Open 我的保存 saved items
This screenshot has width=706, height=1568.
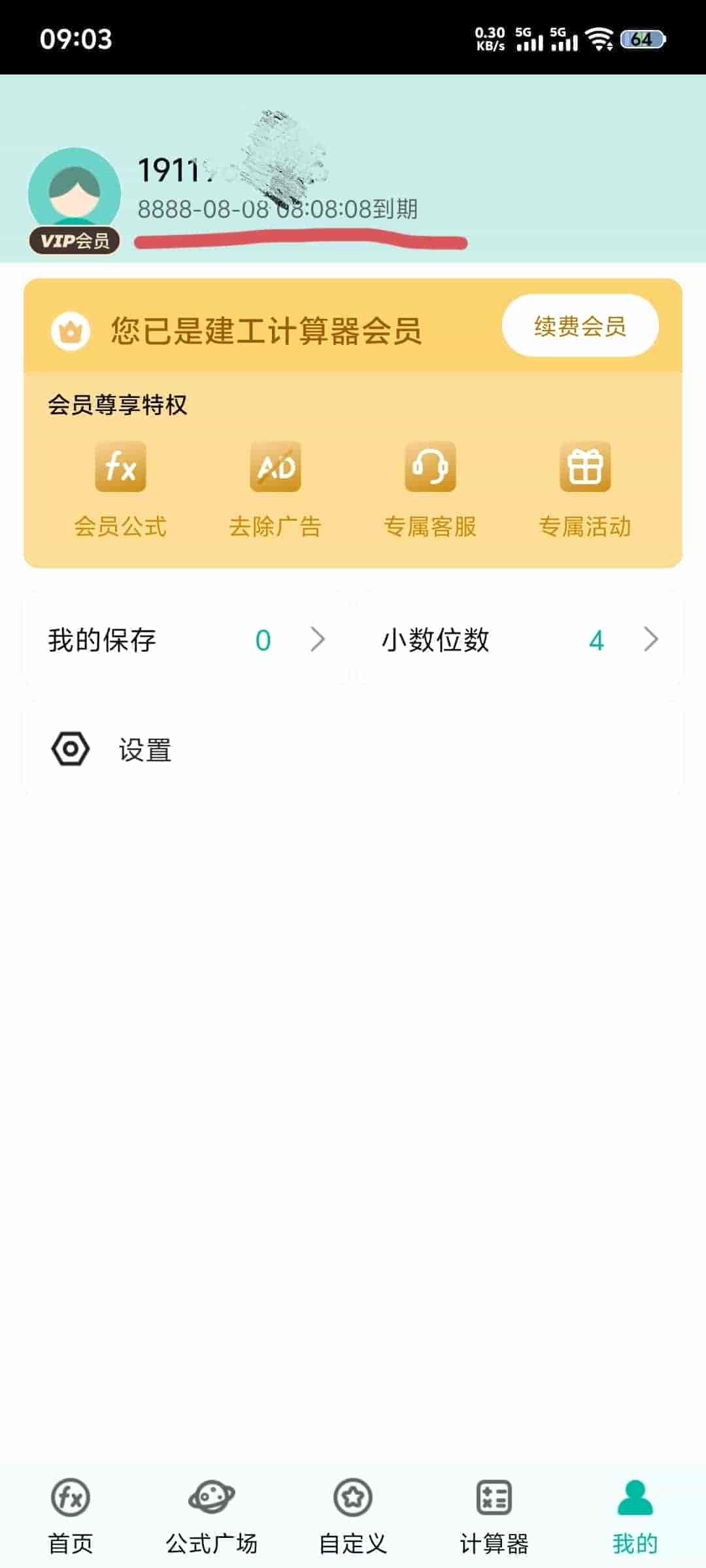pyautogui.click(x=186, y=639)
